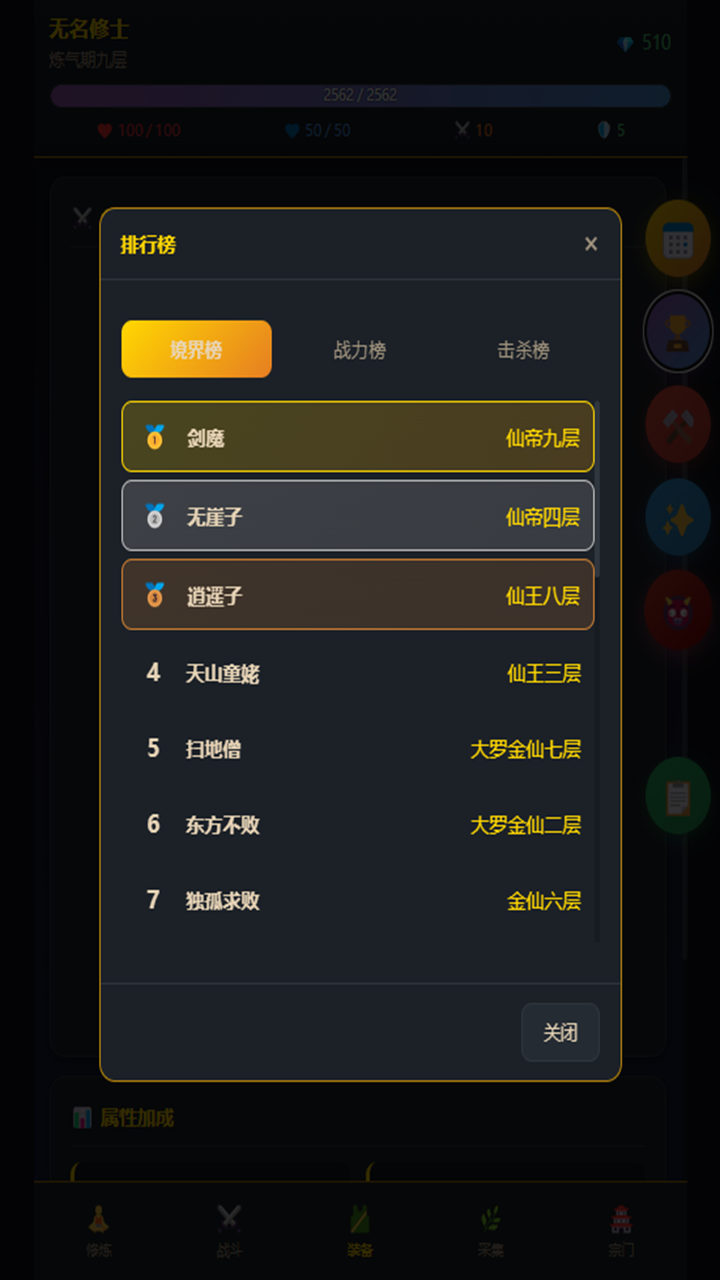720x1280 pixels.
Task: Click the 2562/2562 experience progress bar
Action: pyautogui.click(x=360, y=96)
